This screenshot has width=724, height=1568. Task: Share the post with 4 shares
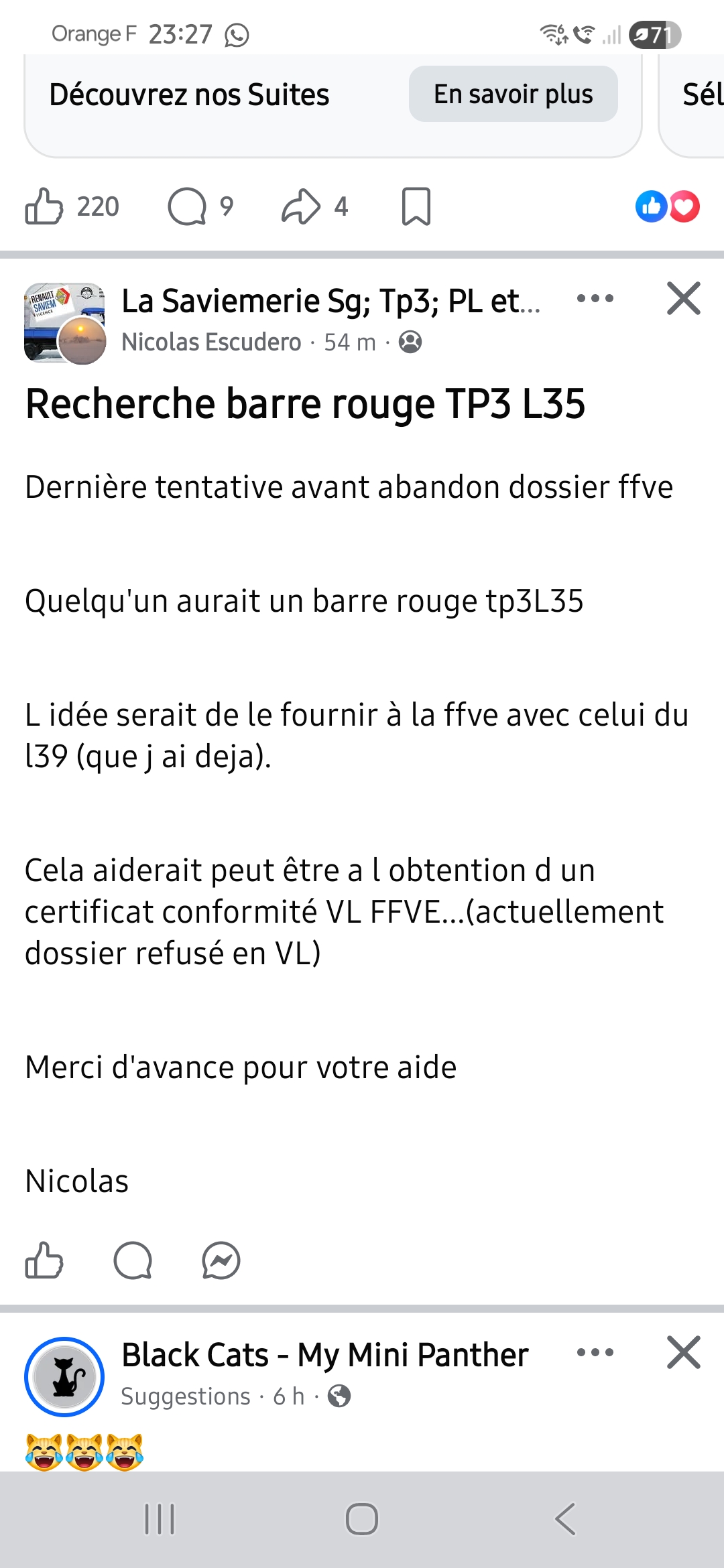[301, 206]
